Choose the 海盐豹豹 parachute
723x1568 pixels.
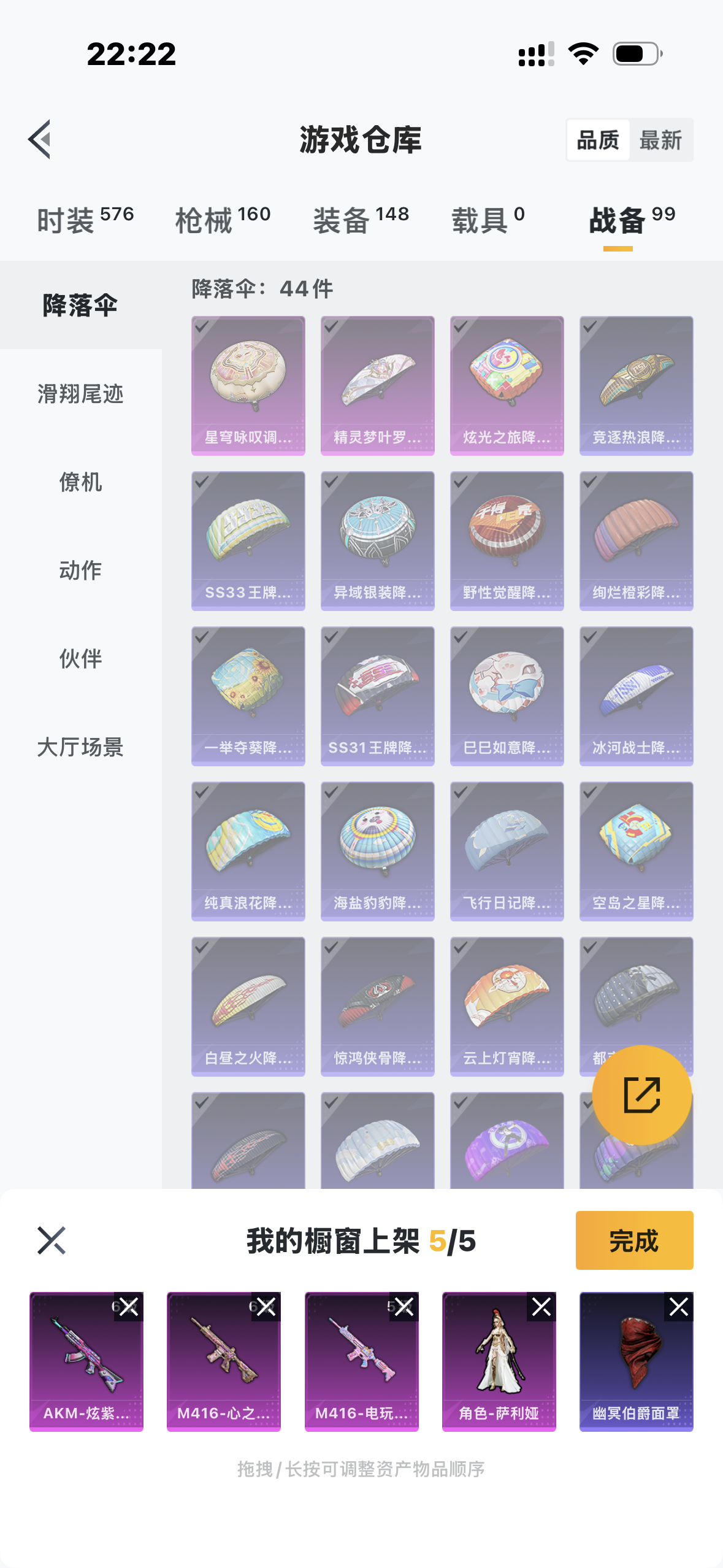377,851
